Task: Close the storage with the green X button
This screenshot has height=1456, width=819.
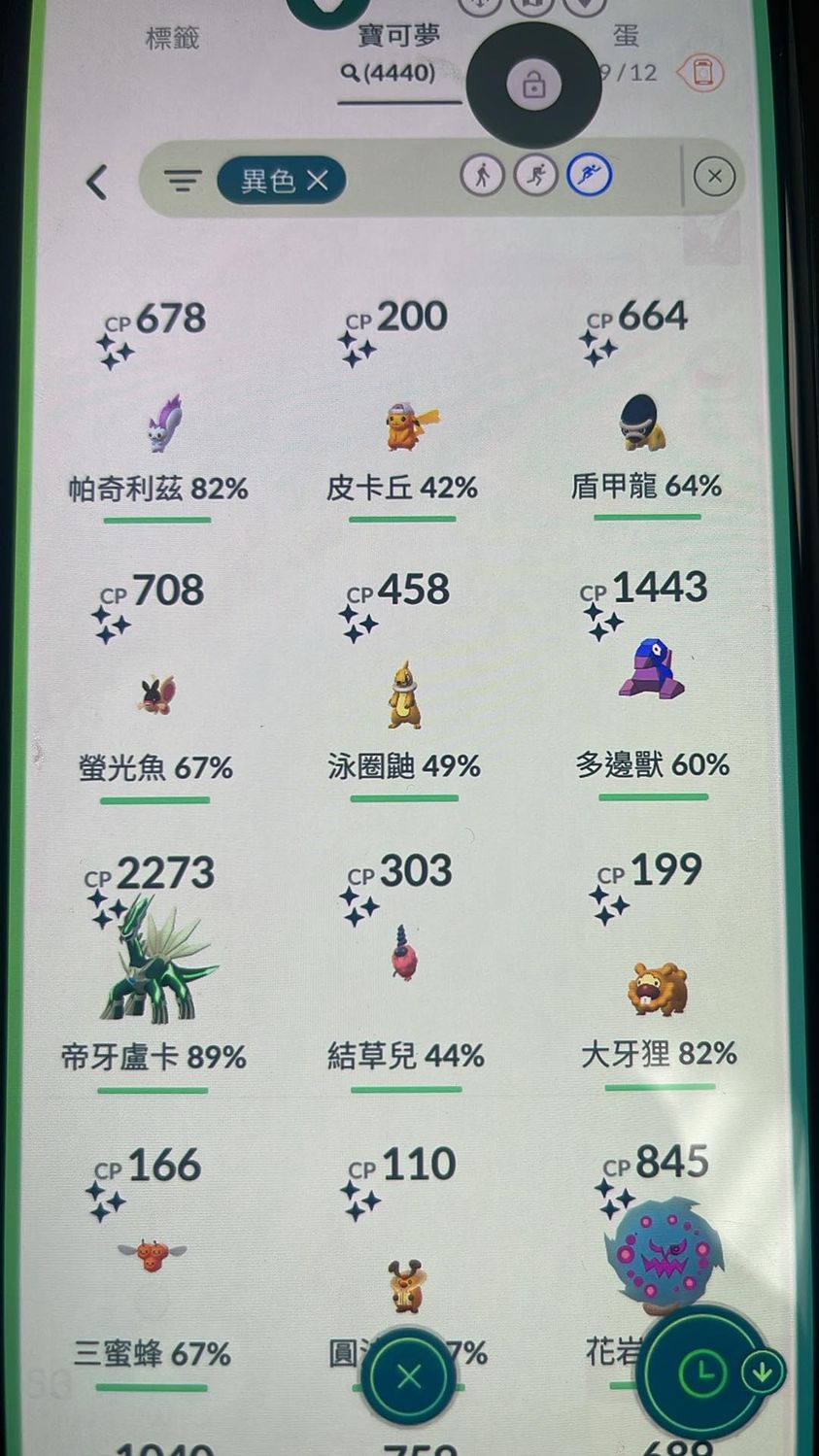Action: point(409,1375)
